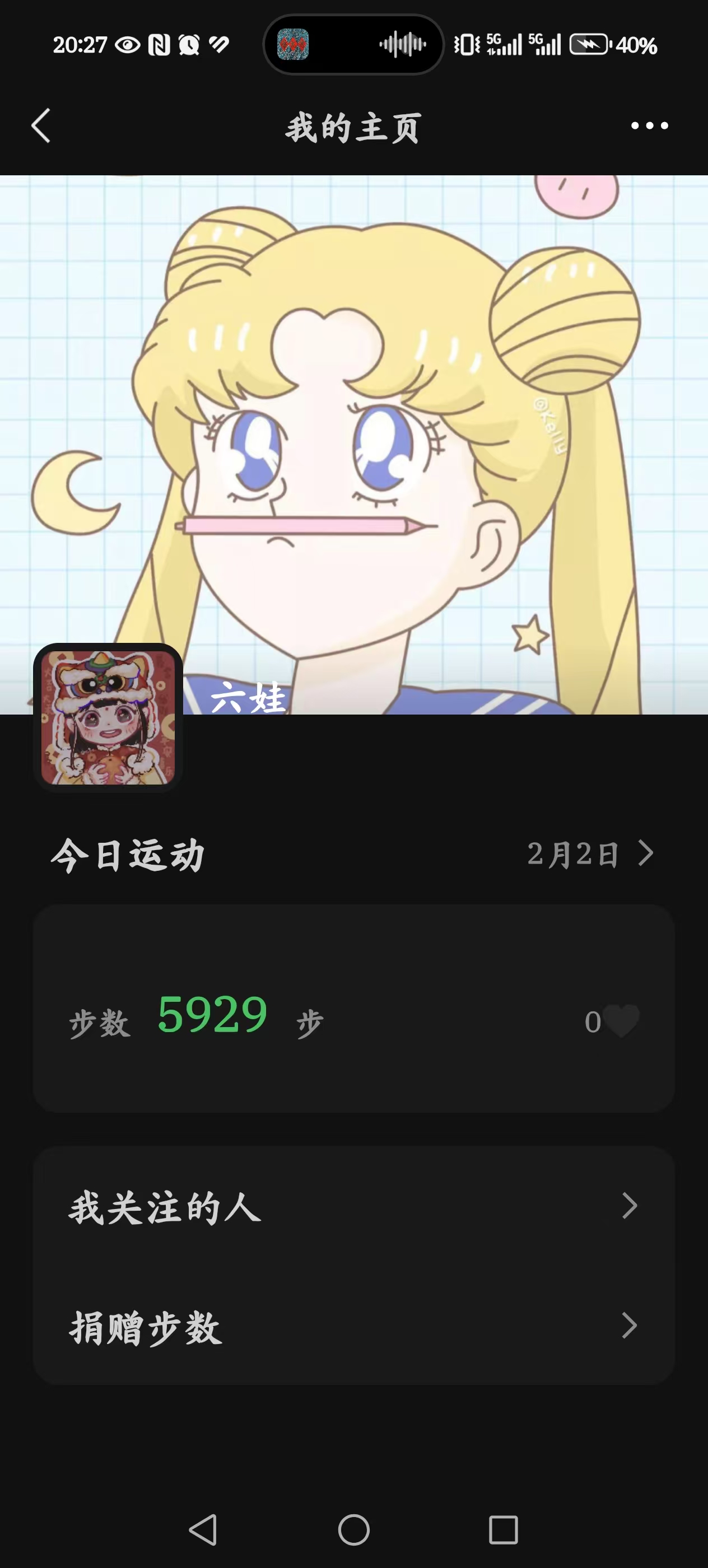This screenshot has width=708, height=1568.
Task: Go back using the top-left arrow
Action: (41, 126)
